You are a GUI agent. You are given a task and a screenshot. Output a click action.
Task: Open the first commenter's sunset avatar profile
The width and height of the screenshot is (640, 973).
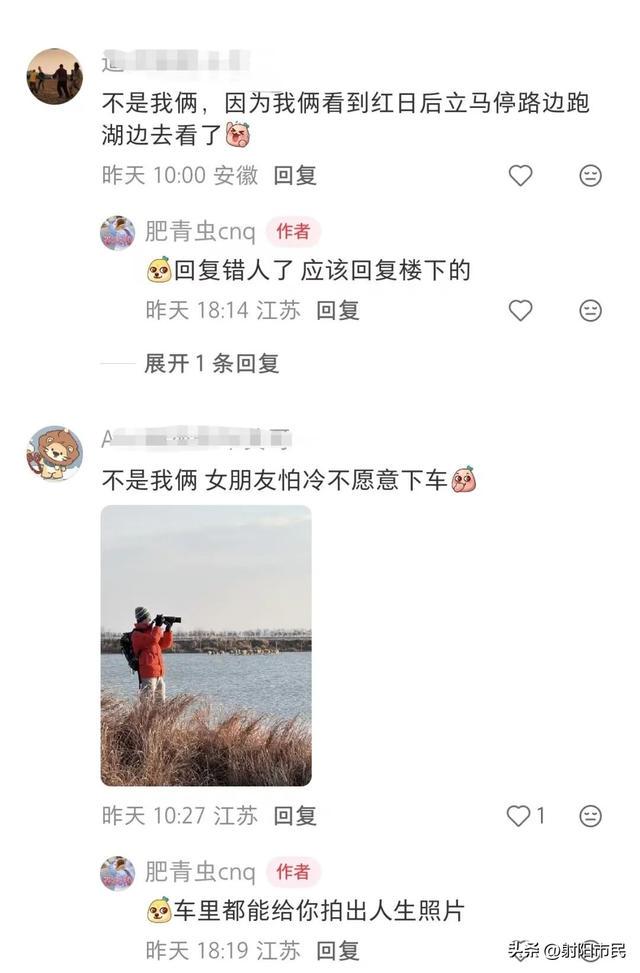(54, 76)
